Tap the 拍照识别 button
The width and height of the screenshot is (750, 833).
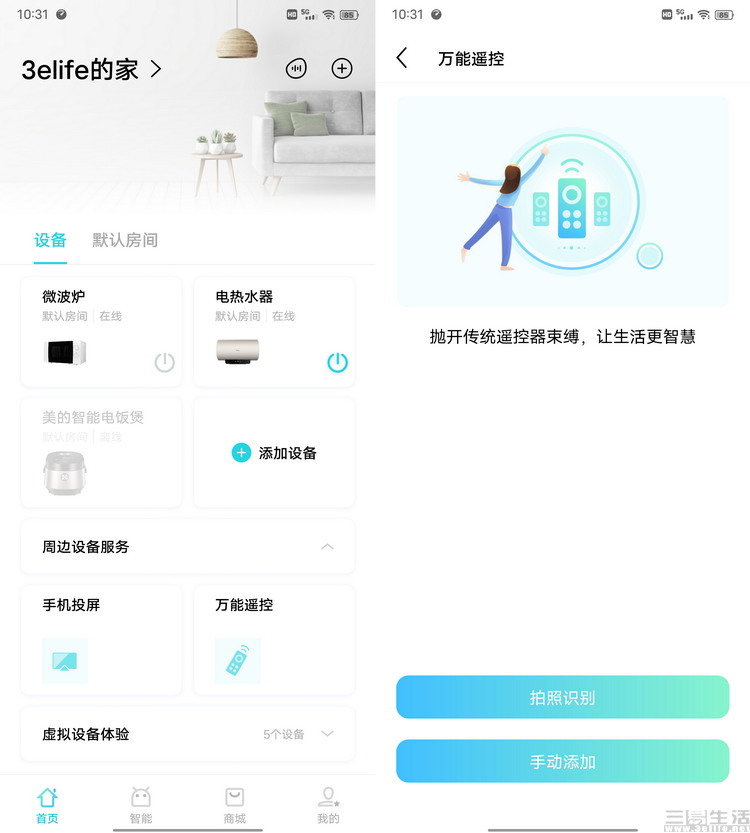pos(562,697)
